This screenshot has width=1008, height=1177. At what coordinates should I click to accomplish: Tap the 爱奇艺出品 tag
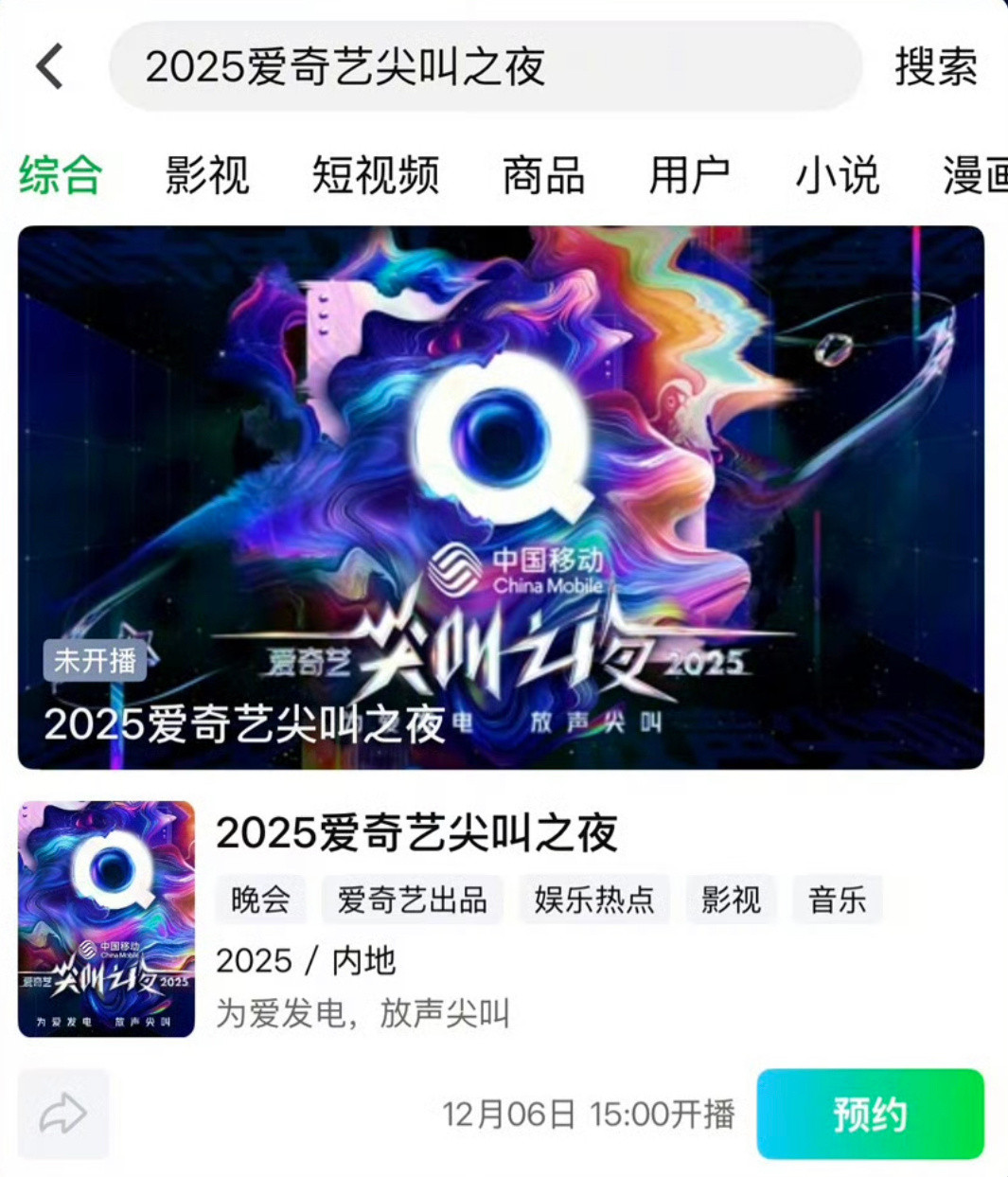tap(412, 901)
